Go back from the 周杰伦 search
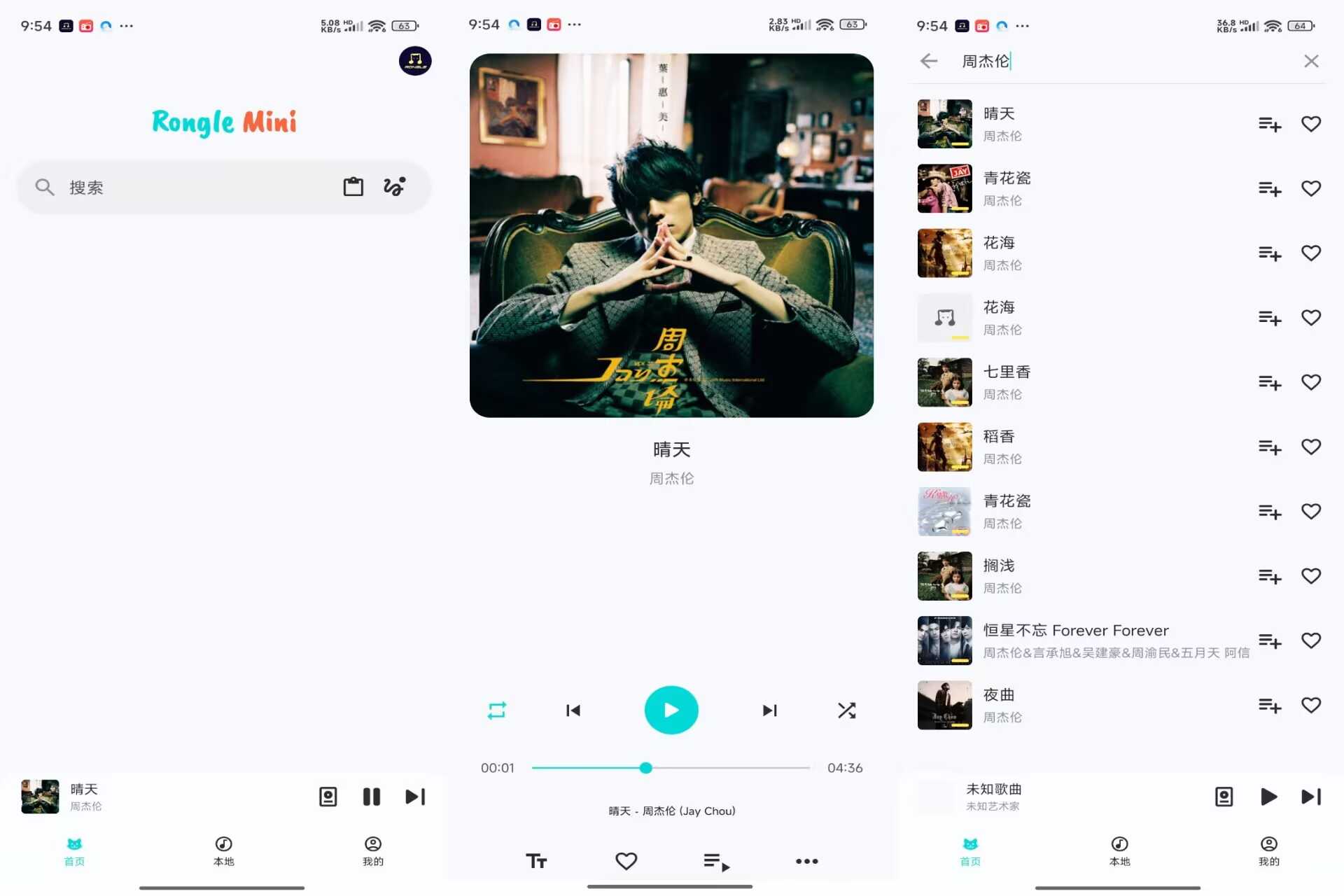This screenshot has width=1344, height=896. pyautogui.click(x=929, y=61)
